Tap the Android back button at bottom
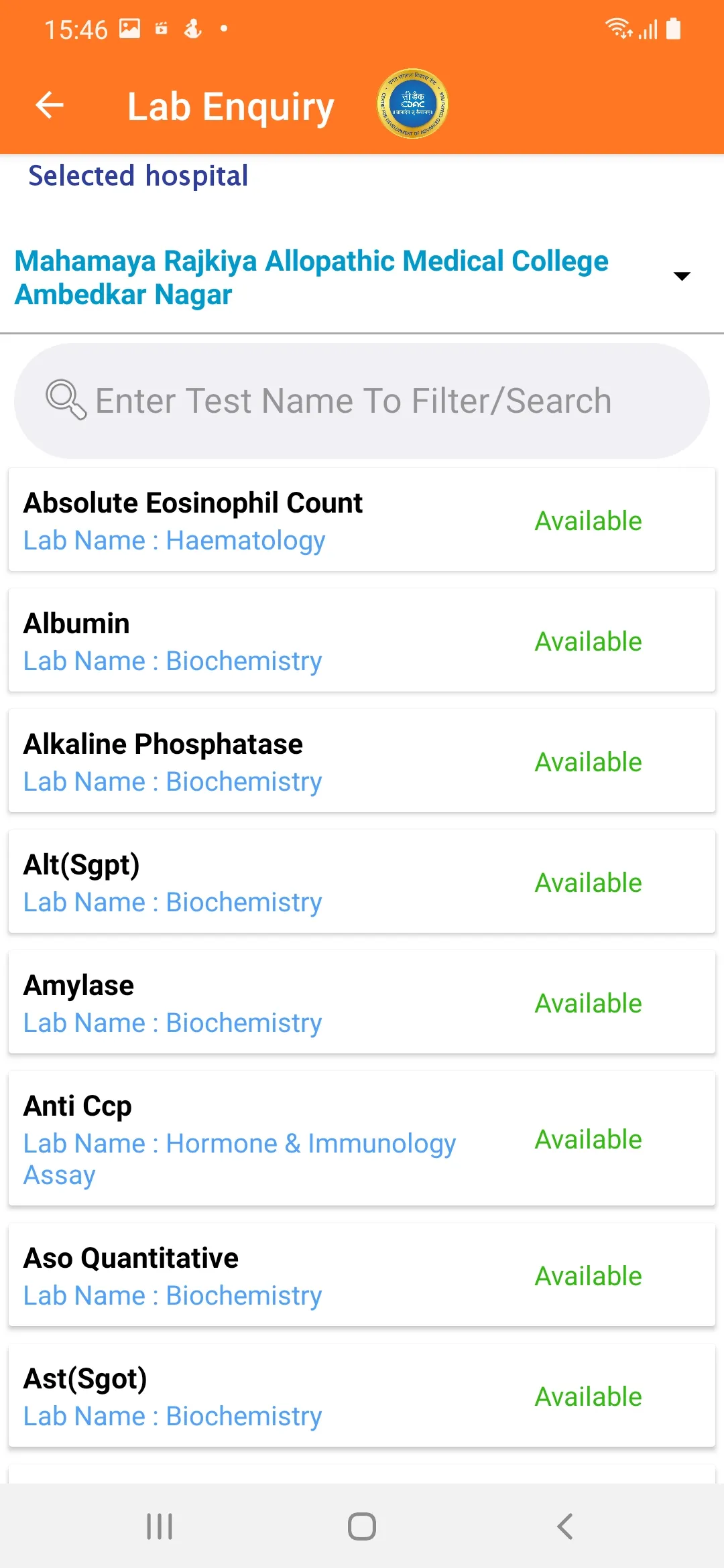The height and width of the screenshot is (1568, 724). [564, 1526]
